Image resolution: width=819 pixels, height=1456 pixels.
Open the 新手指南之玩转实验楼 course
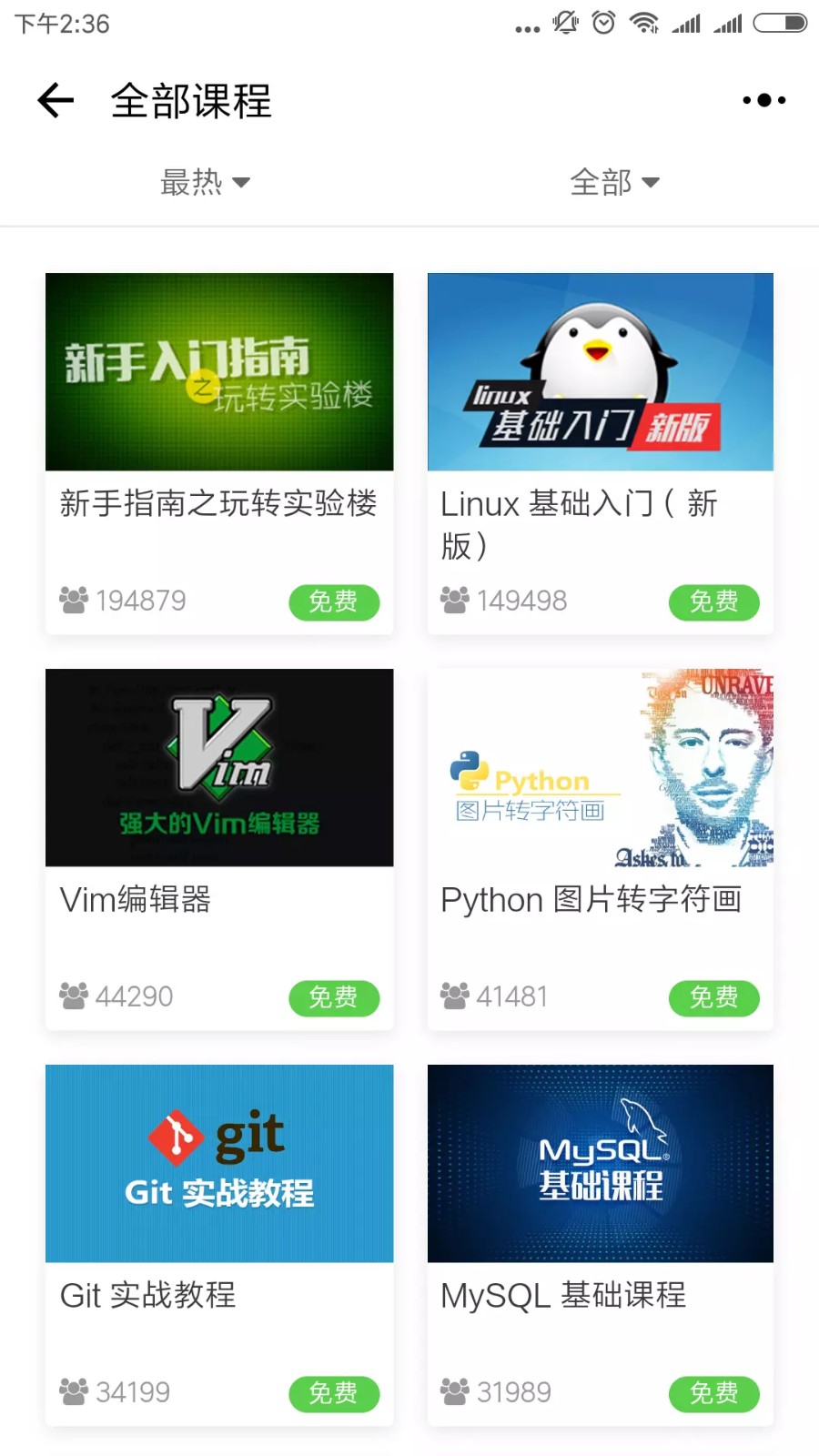pos(219,453)
